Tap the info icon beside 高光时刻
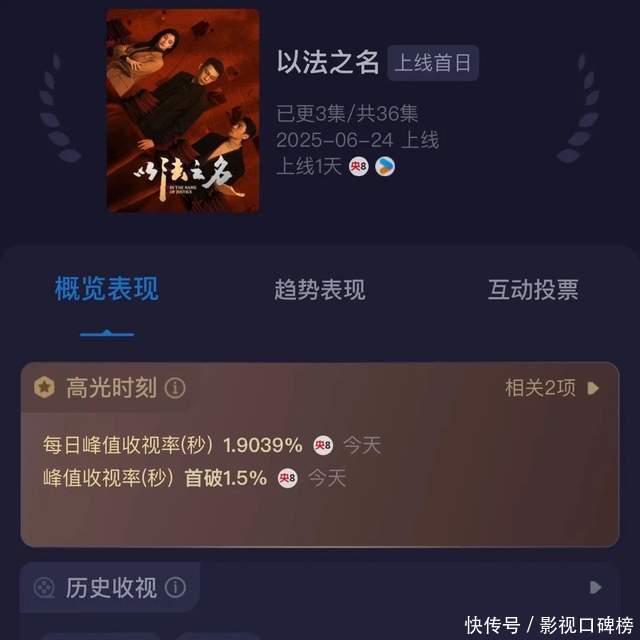The image size is (640, 640). coord(175,388)
